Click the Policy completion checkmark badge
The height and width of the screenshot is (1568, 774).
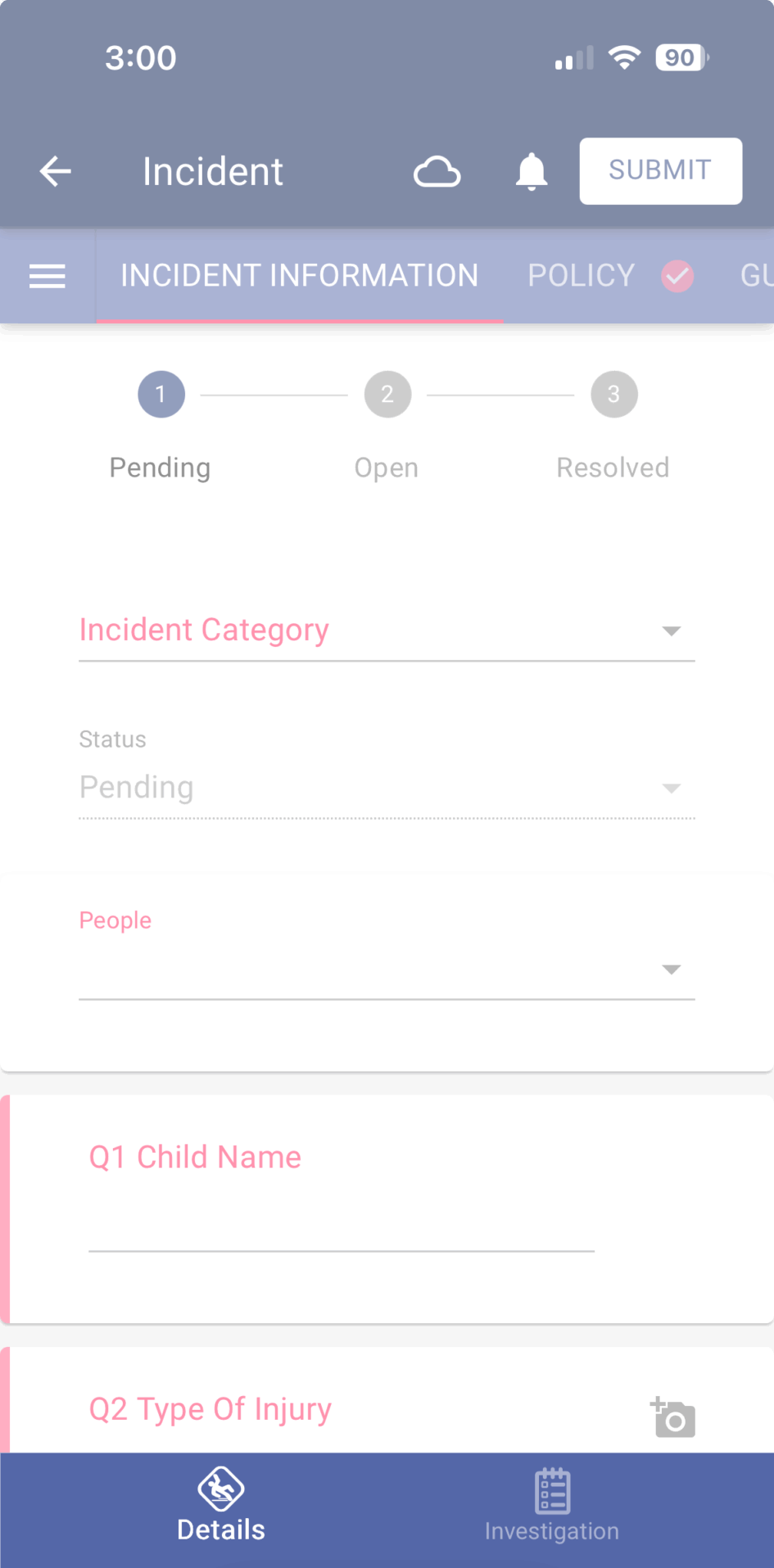pos(677,276)
